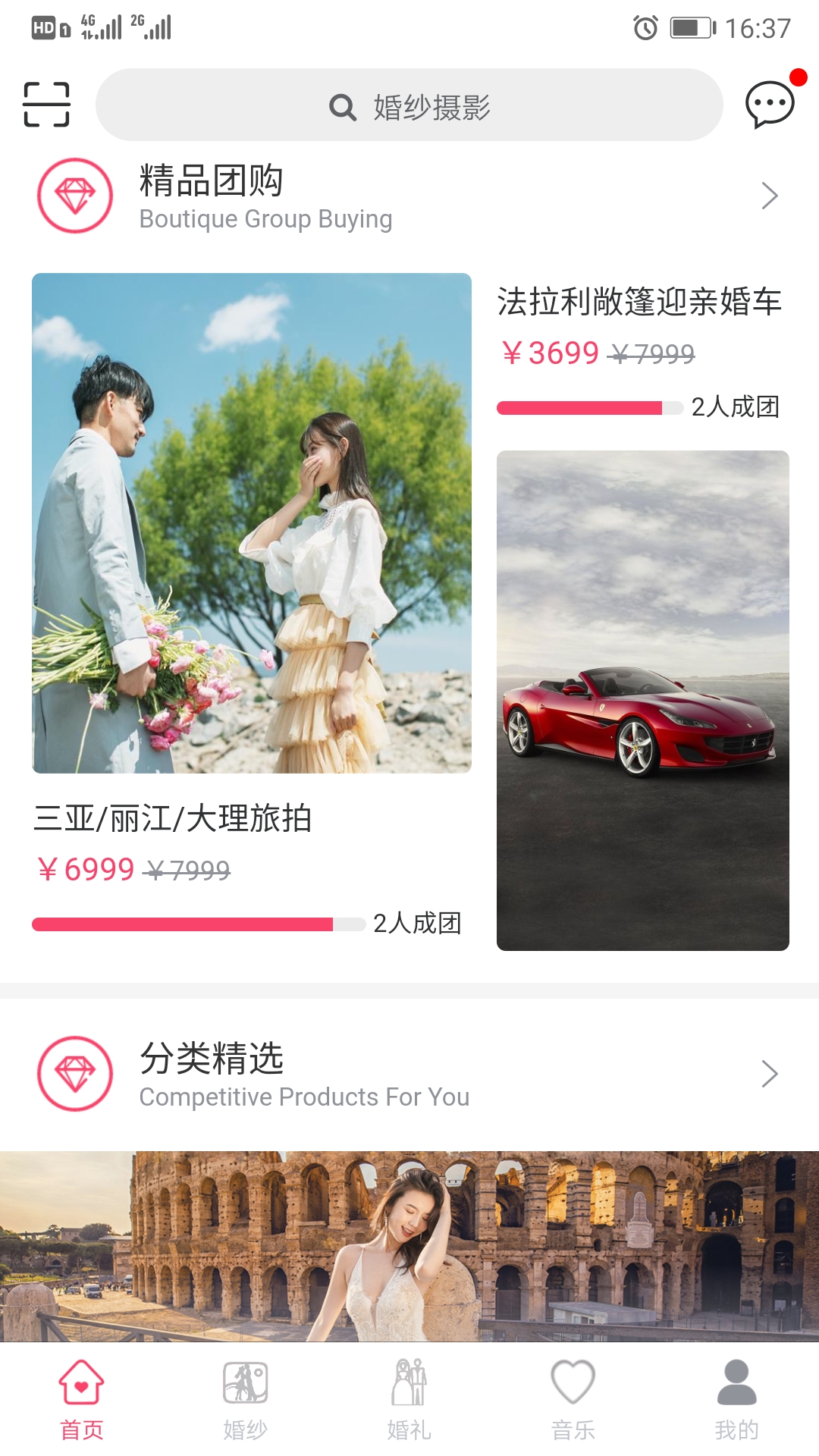819x1456 pixels.
Task: Open the barcode scanner icon
Action: pos(45,105)
